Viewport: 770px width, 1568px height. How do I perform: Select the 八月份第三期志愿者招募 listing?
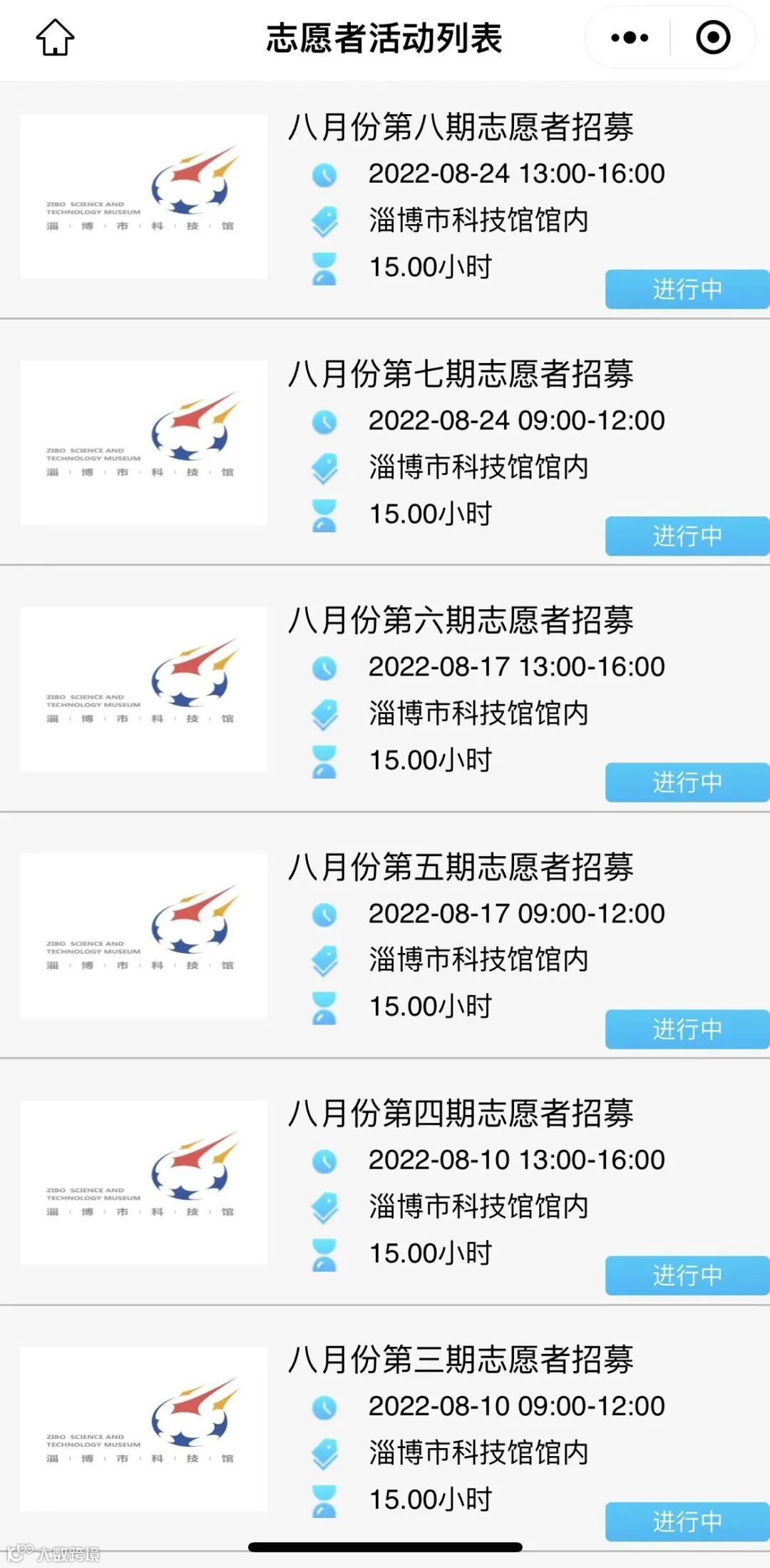tap(461, 1360)
